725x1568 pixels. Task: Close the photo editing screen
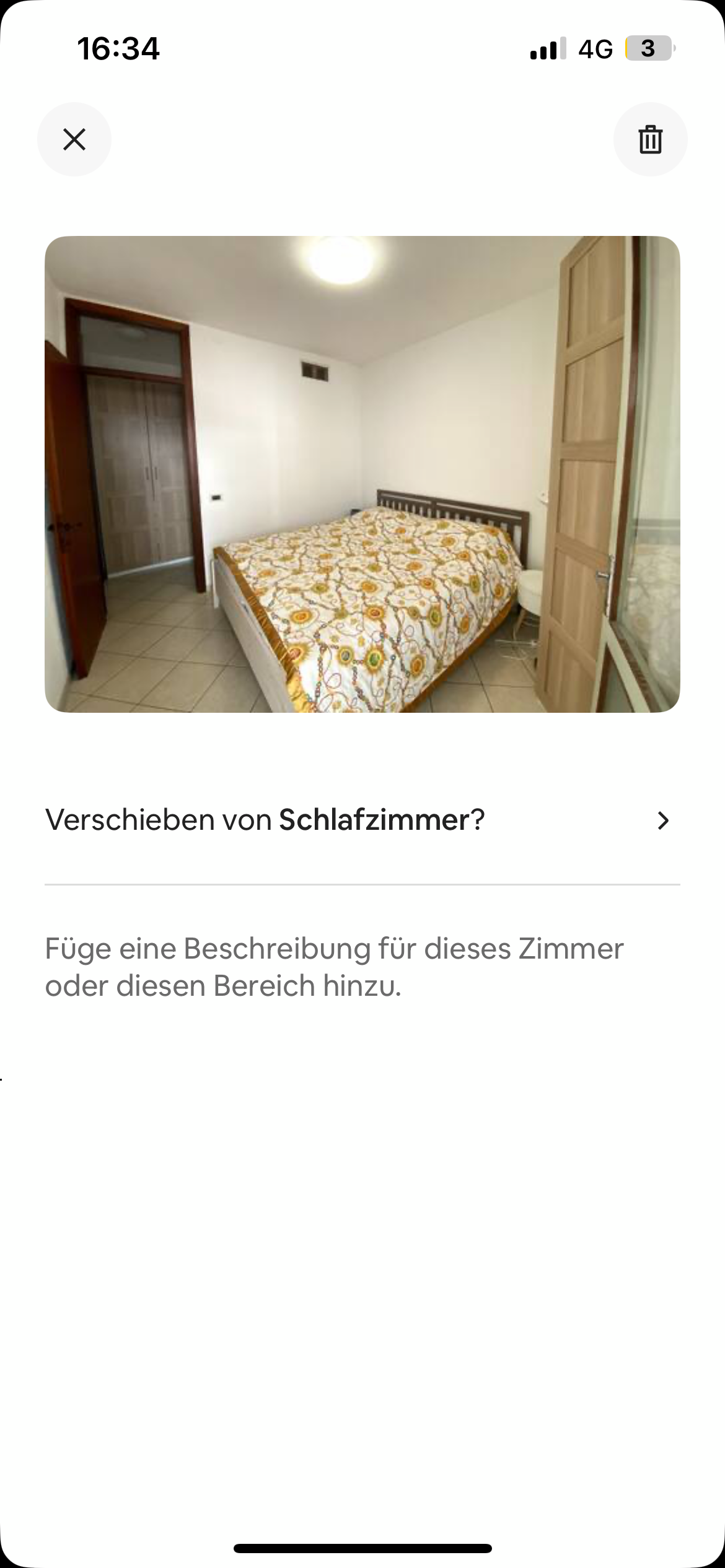(74, 139)
